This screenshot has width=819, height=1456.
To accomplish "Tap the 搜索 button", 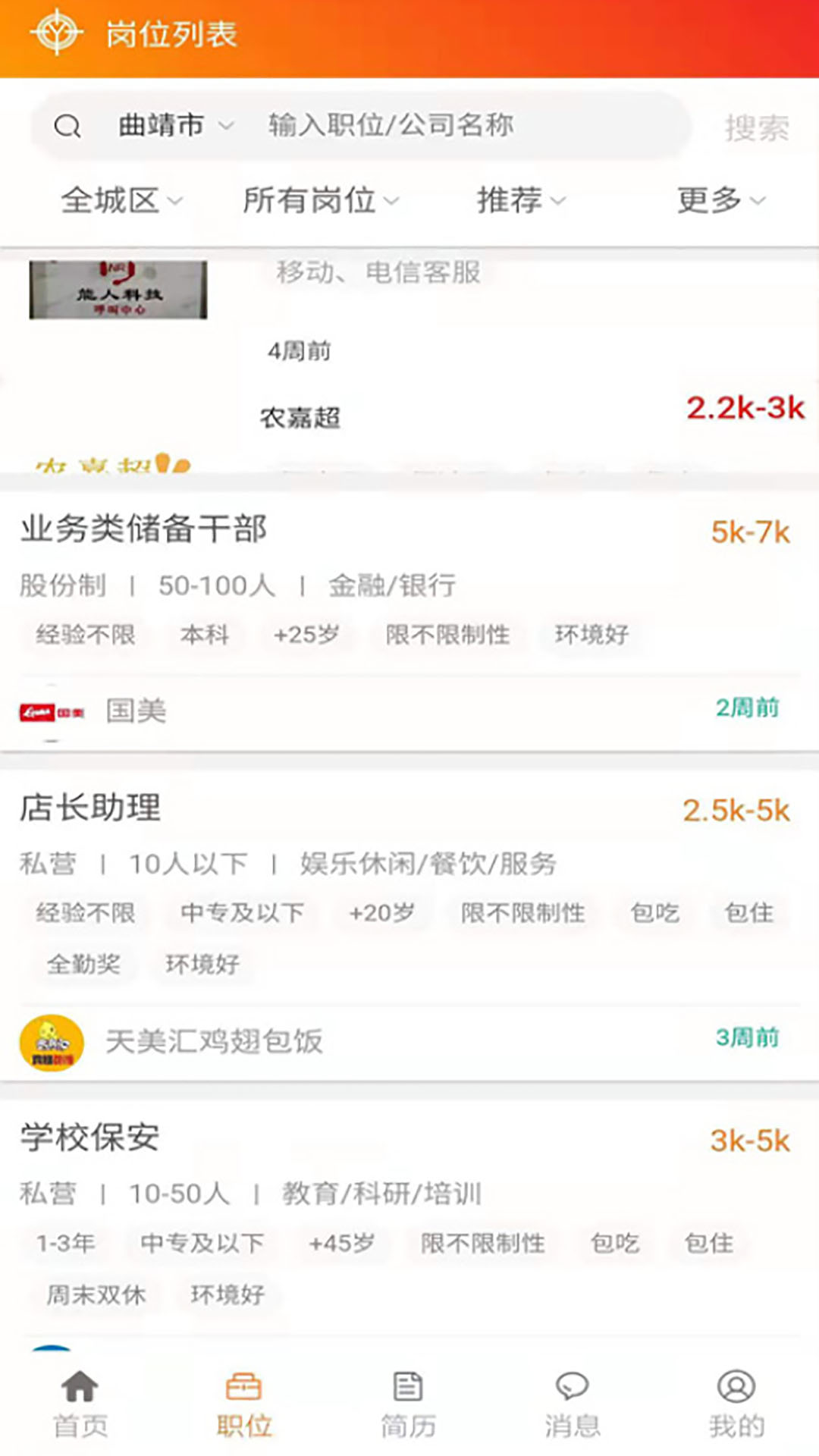I will click(756, 128).
